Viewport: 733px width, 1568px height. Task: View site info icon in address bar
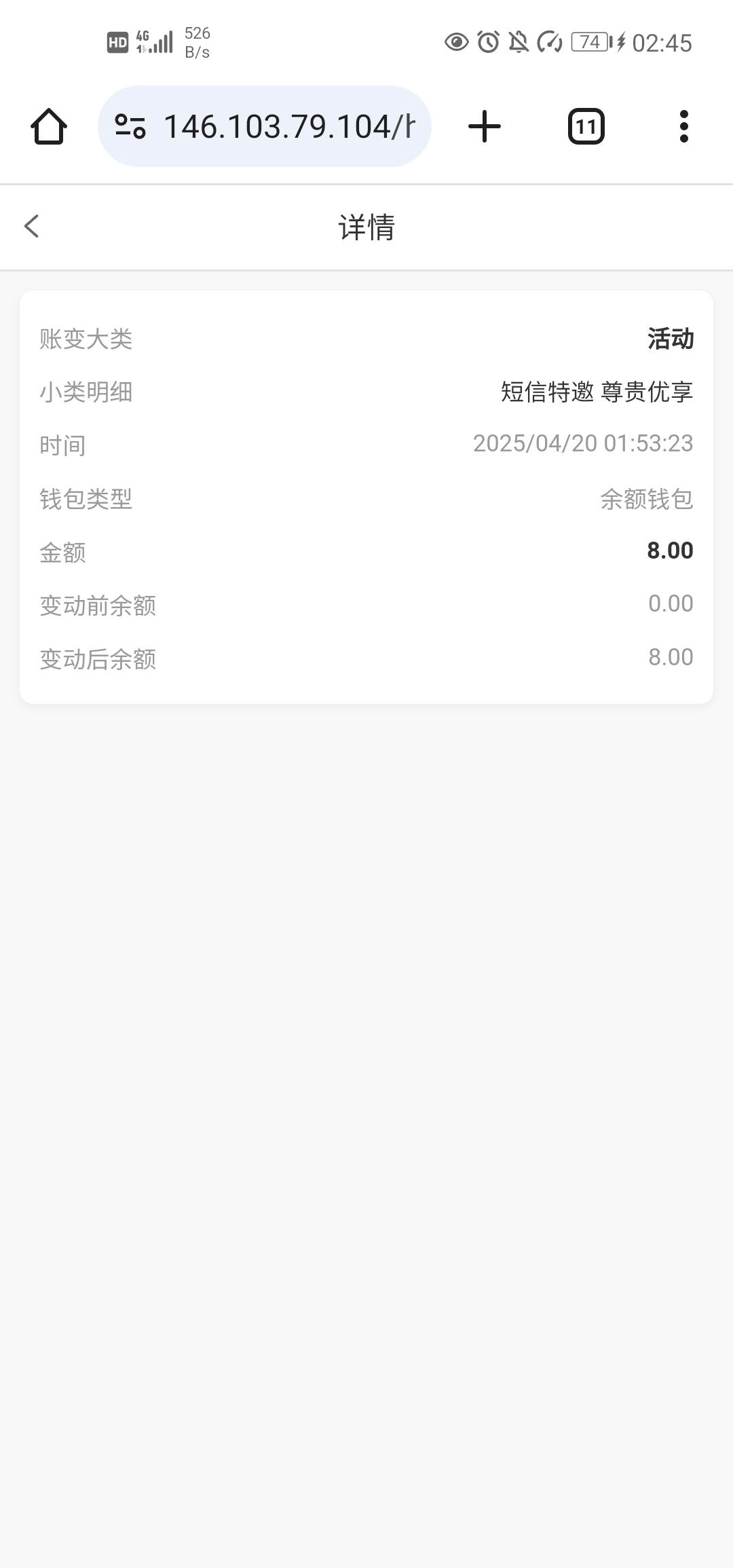(130, 126)
